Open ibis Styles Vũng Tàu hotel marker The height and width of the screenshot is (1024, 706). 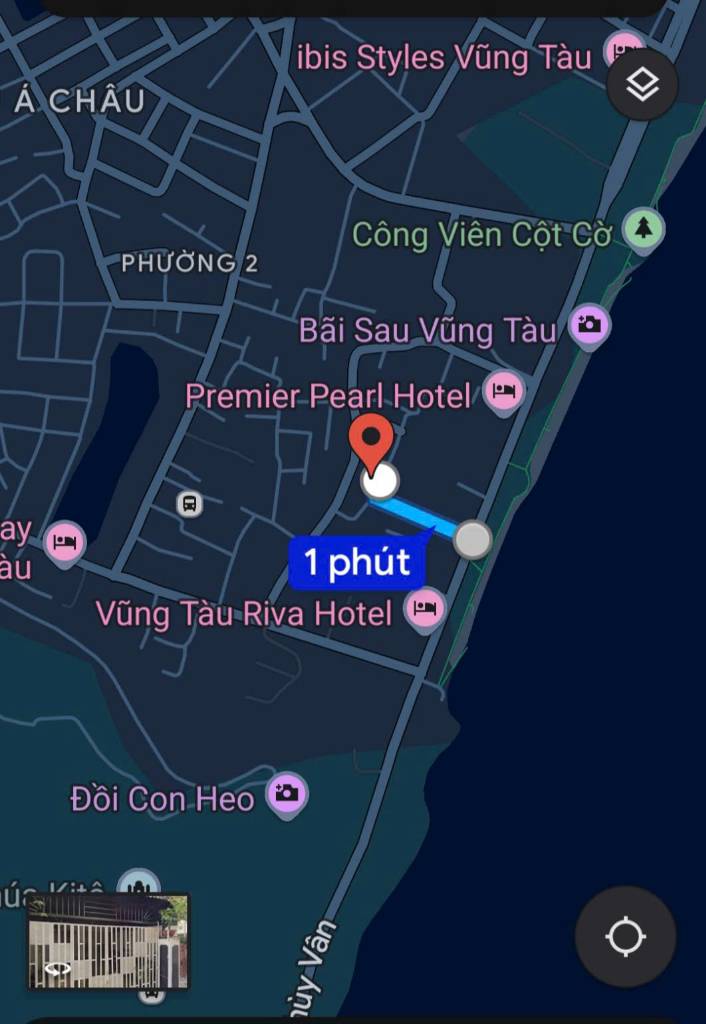point(625,50)
